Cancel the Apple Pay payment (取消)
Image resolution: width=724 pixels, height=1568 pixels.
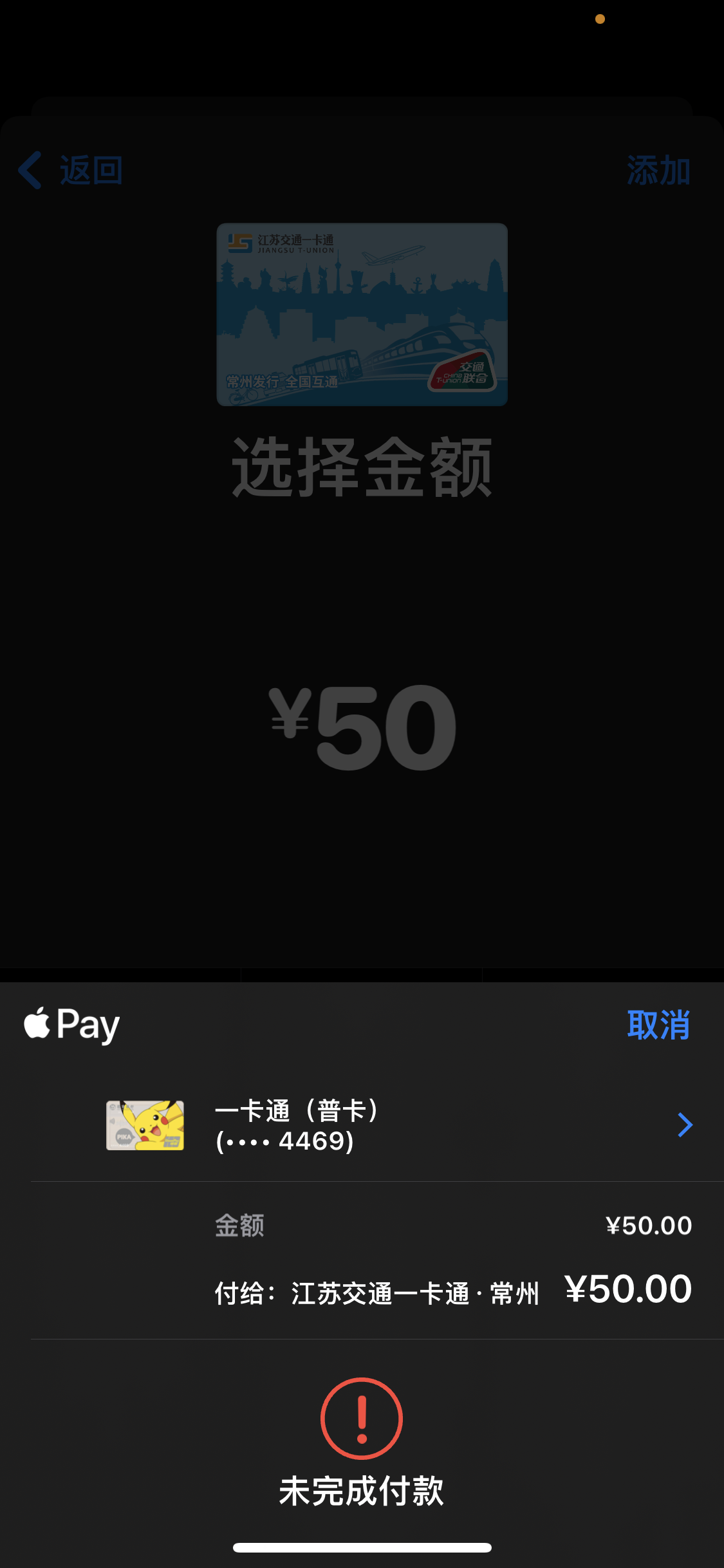pos(658,1025)
